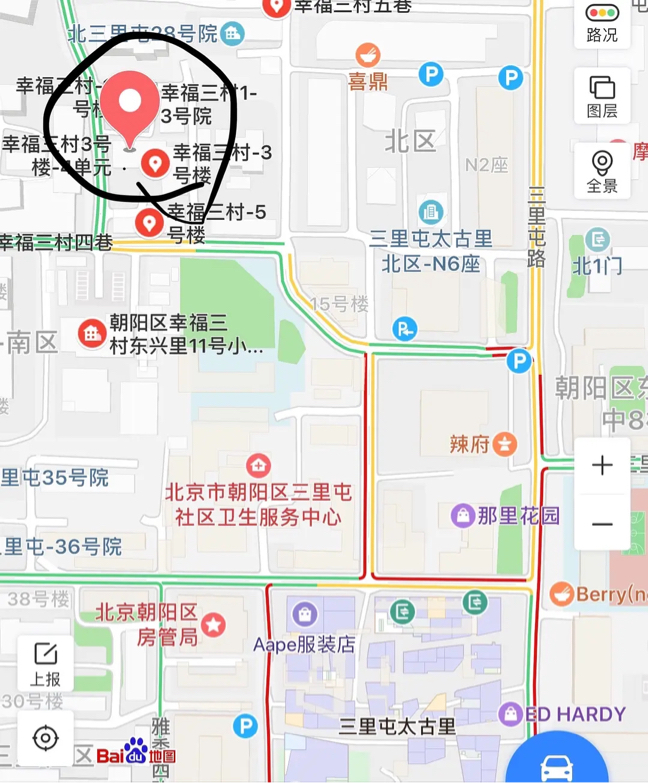Open the 图层 map layers panel
This screenshot has width=649, height=783.
(x=602, y=96)
